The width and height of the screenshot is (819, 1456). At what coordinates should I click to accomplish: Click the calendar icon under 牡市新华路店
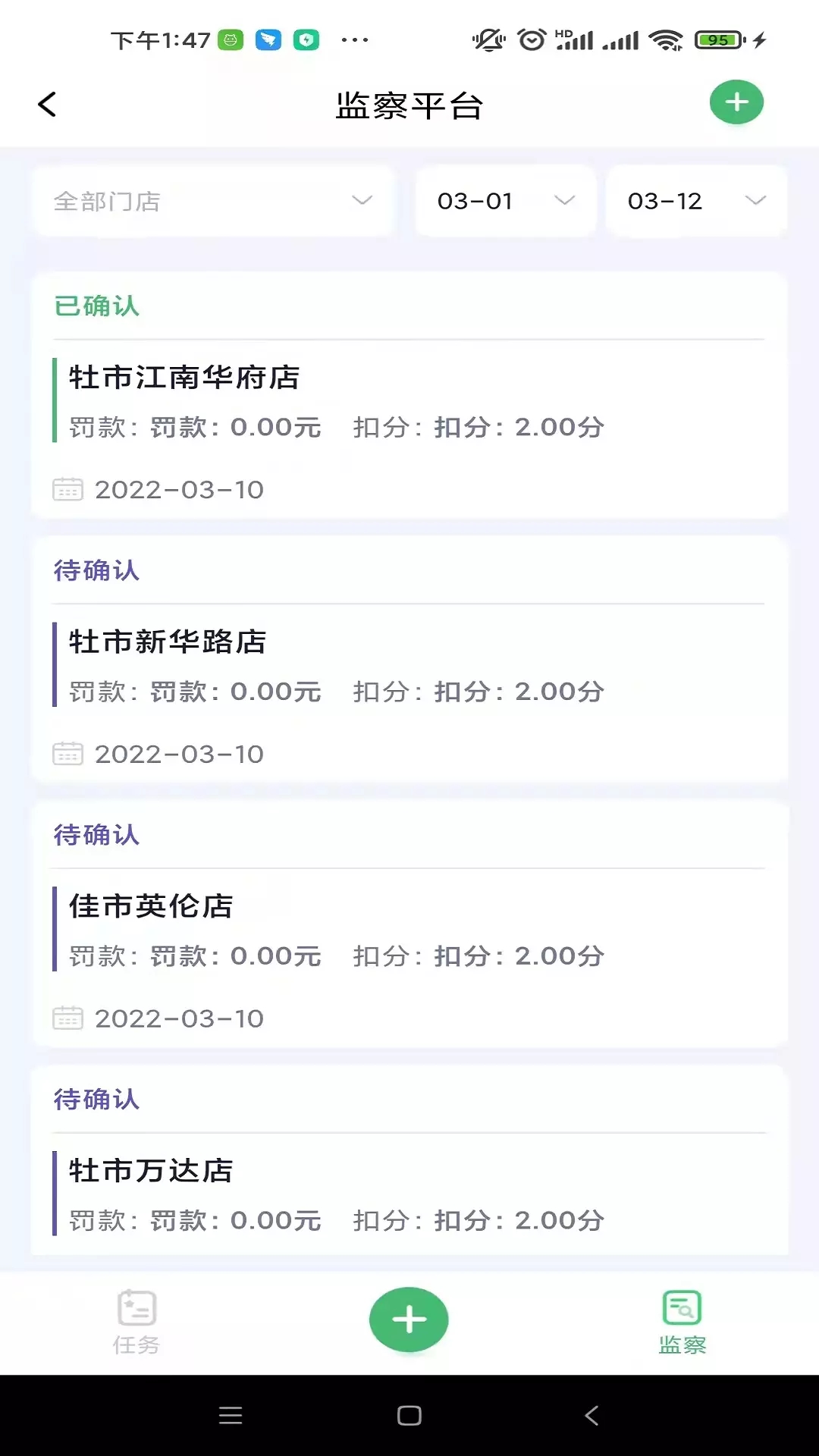click(69, 753)
